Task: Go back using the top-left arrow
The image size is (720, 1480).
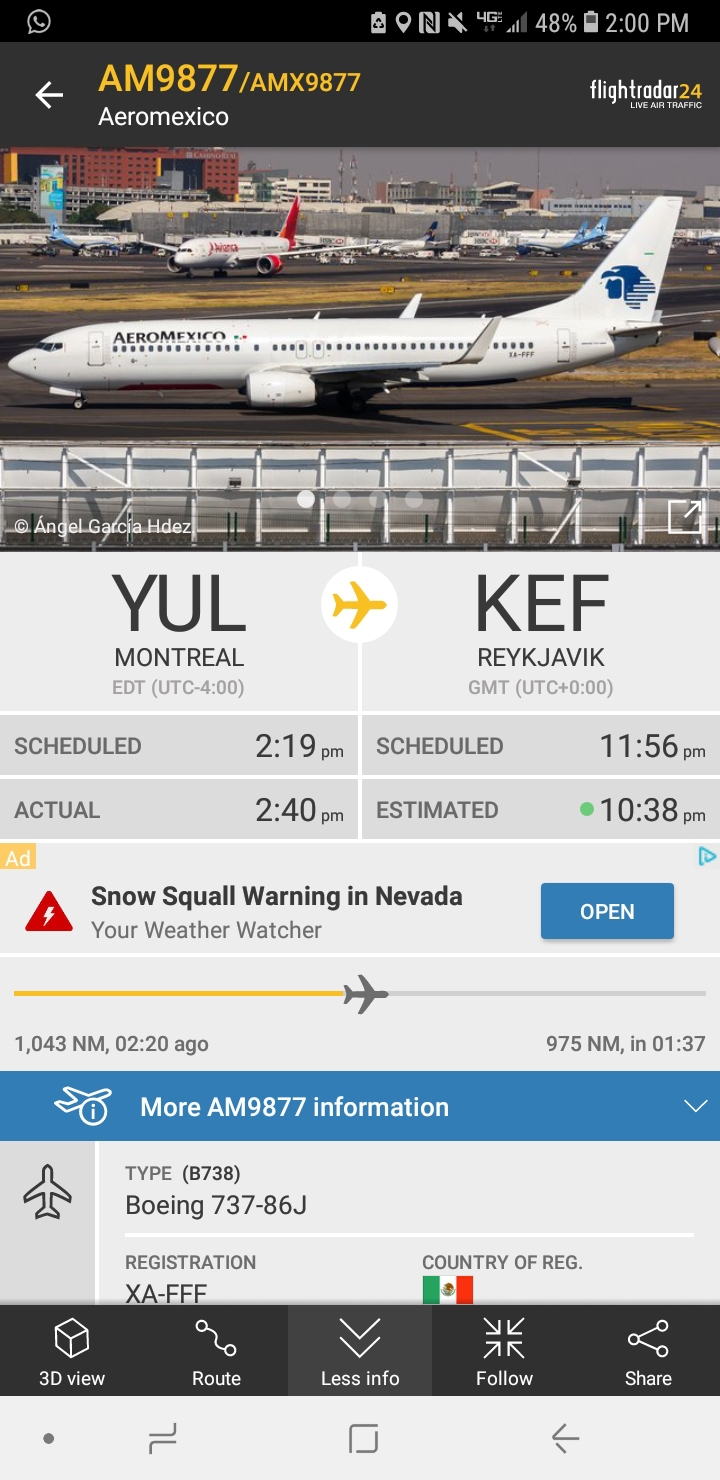Action: point(48,95)
